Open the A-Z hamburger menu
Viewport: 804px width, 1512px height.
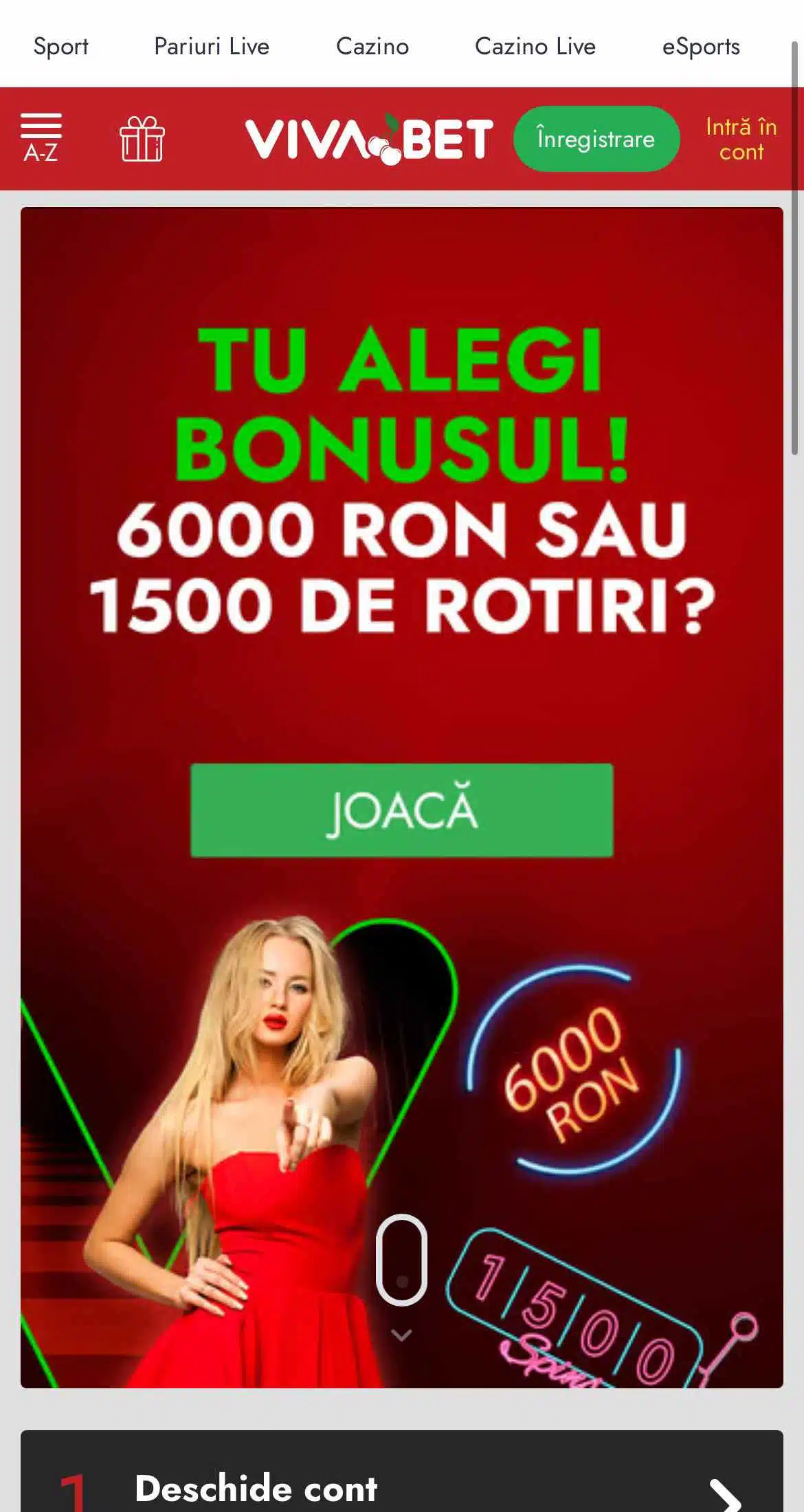point(41,138)
